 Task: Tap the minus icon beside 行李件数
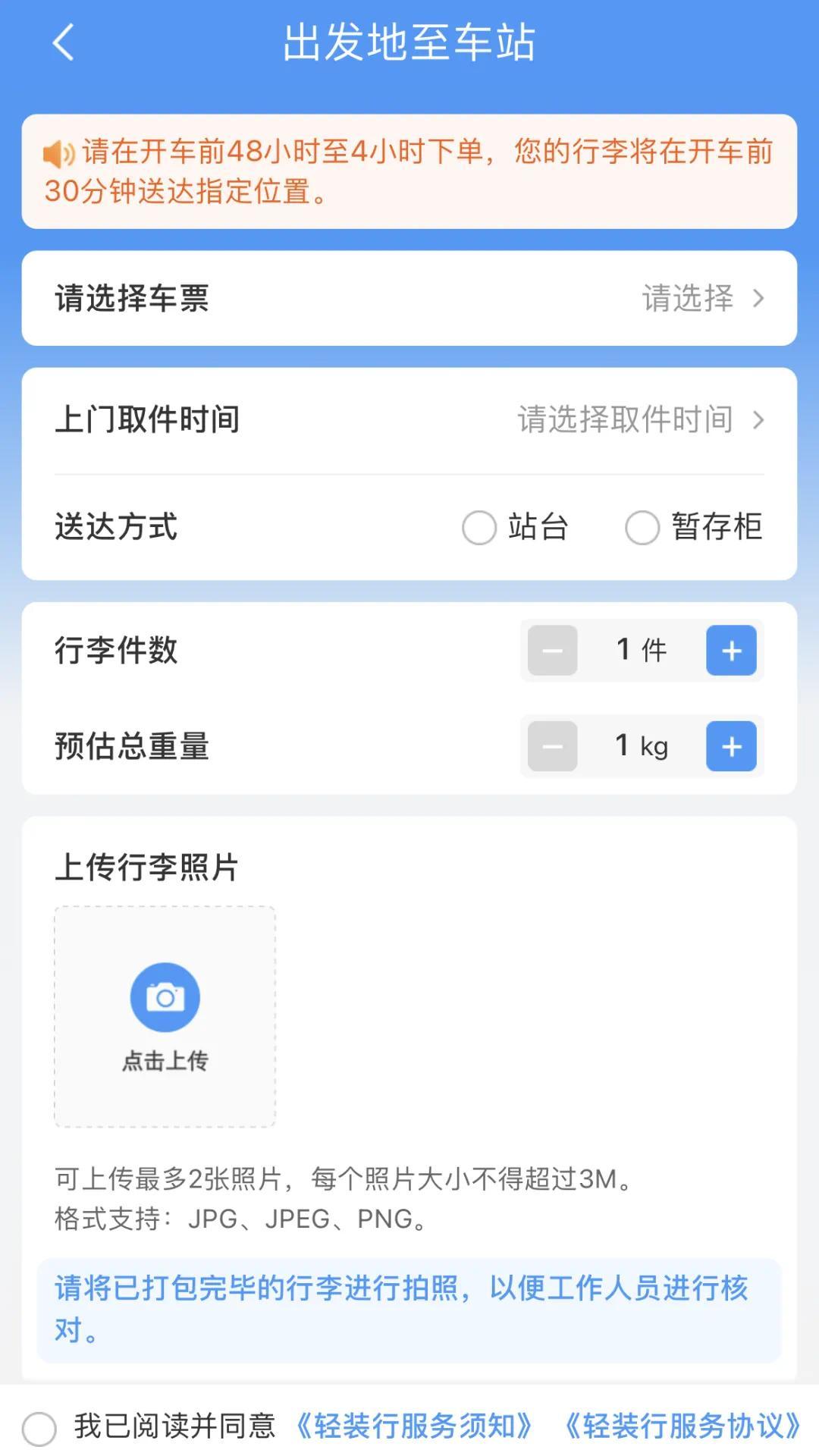pyautogui.click(x=551, y=651)
